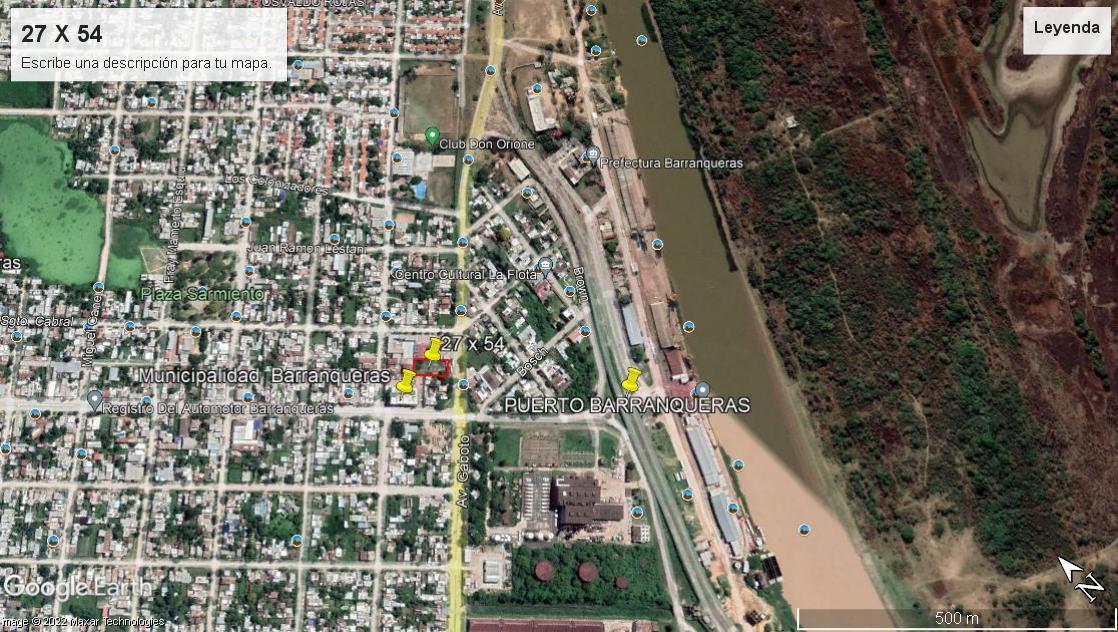The image size is (1118, 632).
Task: Select Centro Cultural La Flota marker
Action: tap(545, 267)
